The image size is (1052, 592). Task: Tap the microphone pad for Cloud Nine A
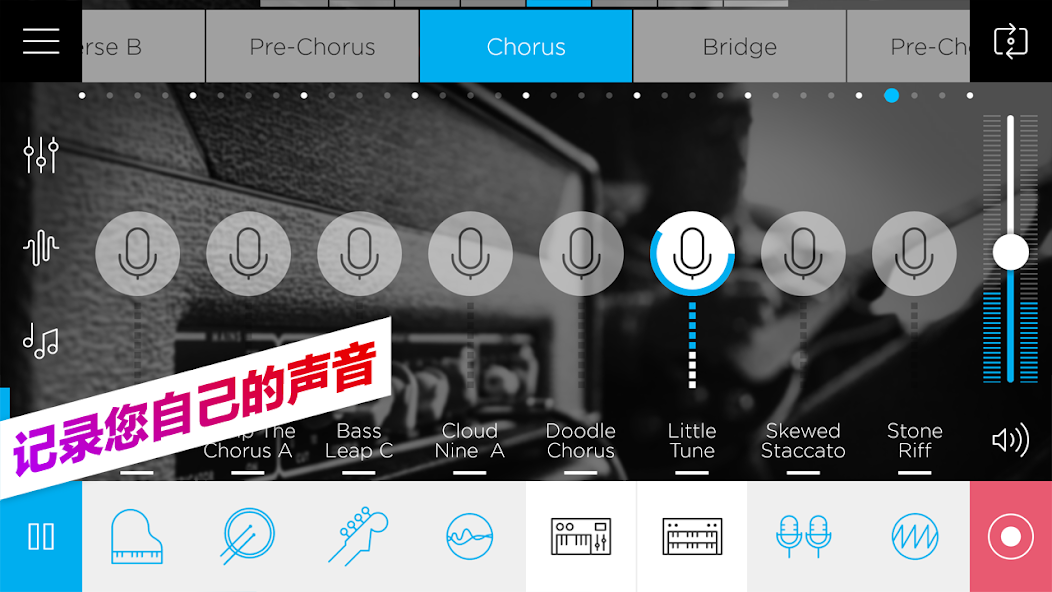click(470, 253)
